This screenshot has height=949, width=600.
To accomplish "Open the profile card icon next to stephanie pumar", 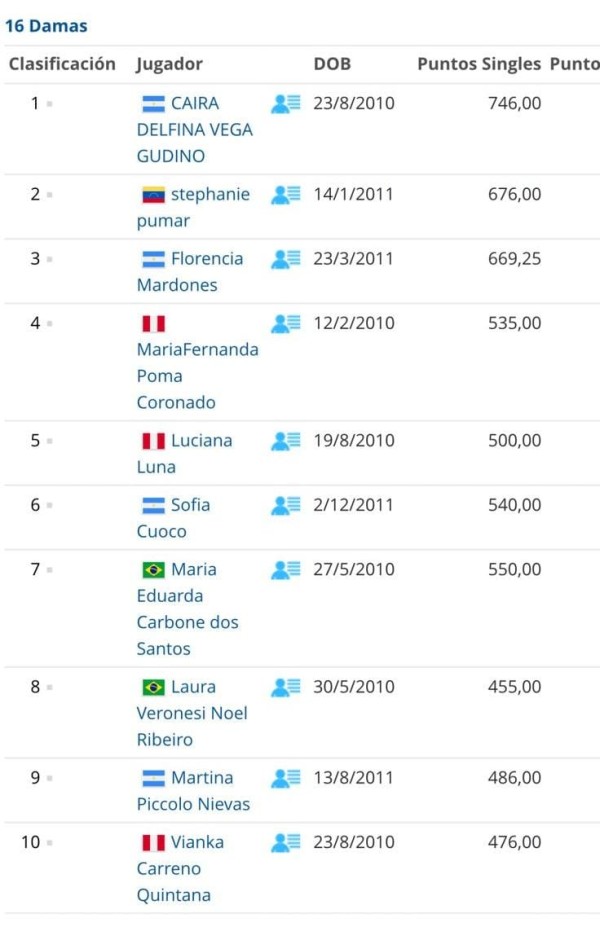I will [x=286, y=195].
